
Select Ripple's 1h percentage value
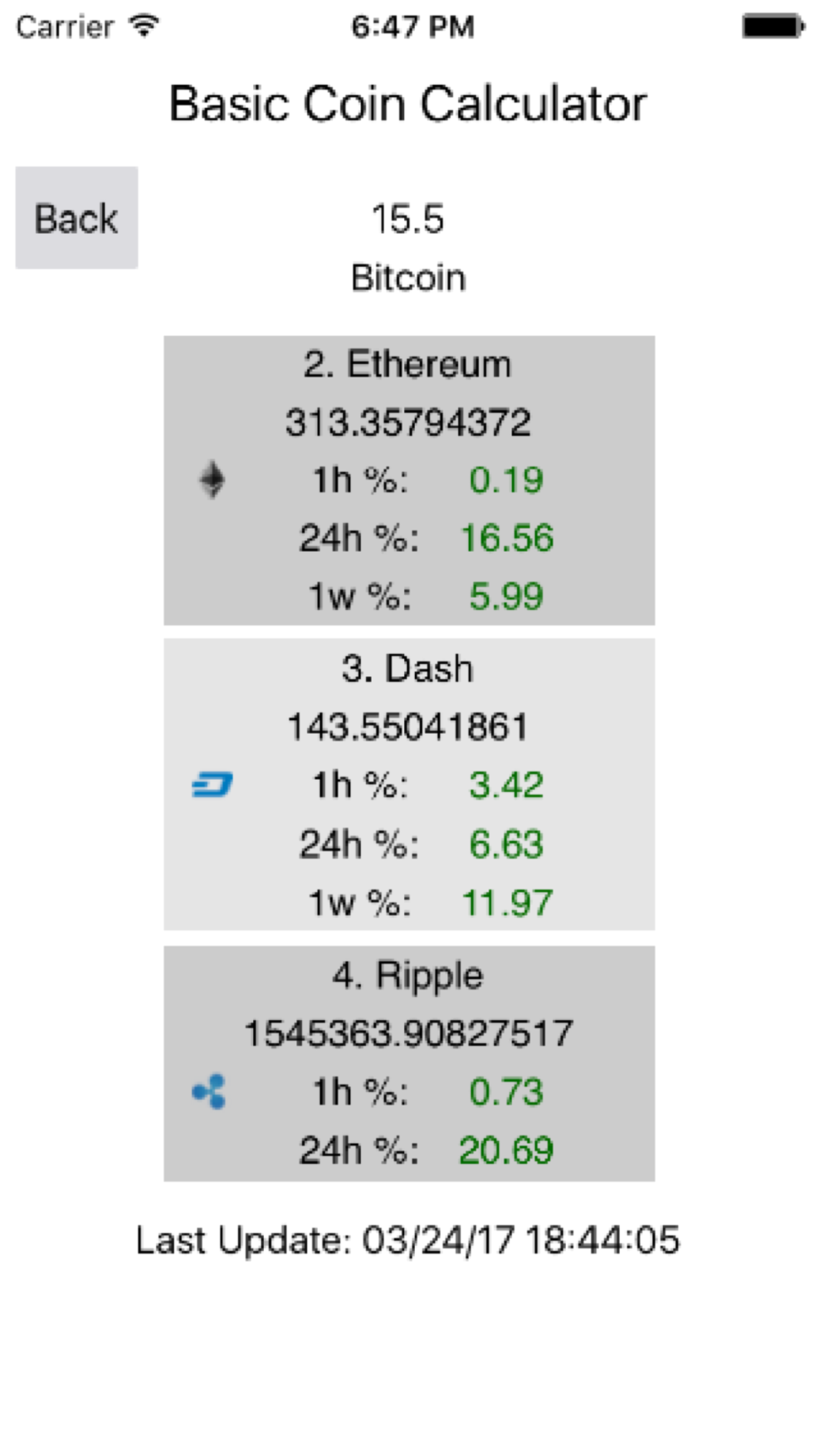(x=506, y=1091)
